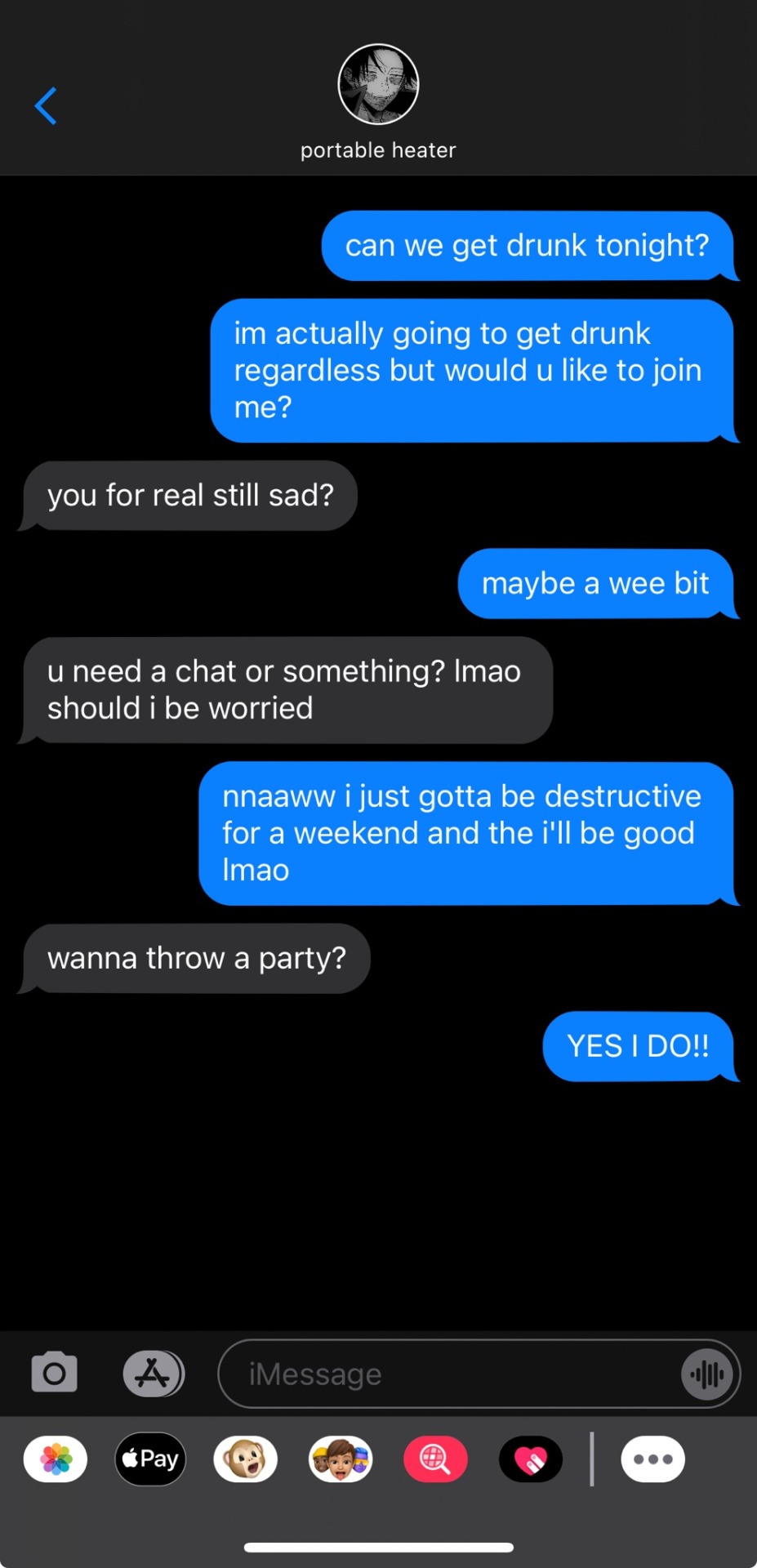Open the more apps ellipsis button
The width and height of the screenshot is (757, 1568).
[652, 1459]
